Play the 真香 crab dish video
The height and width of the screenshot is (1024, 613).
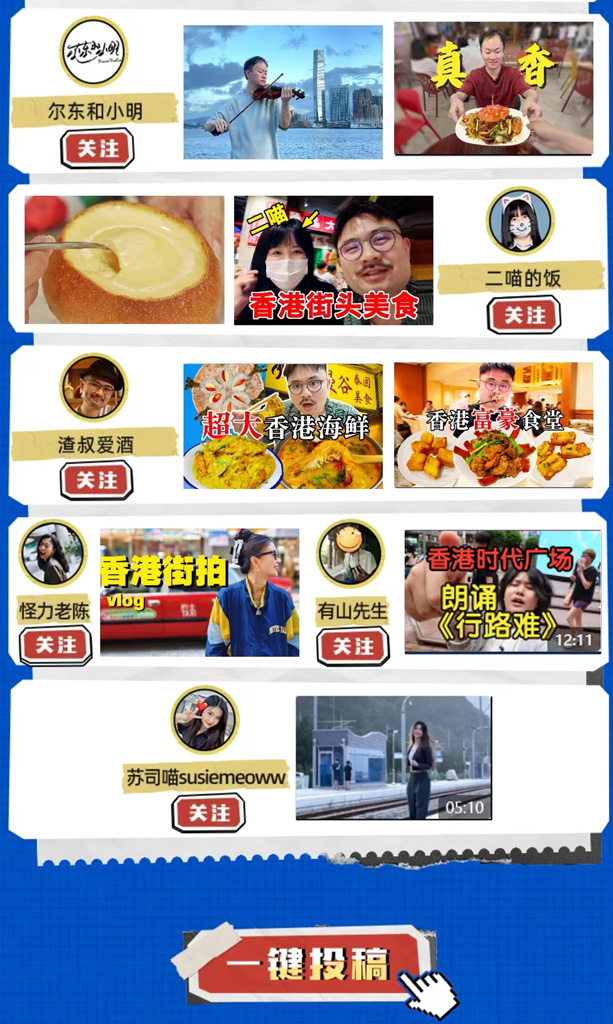click(x=494, y=89)
